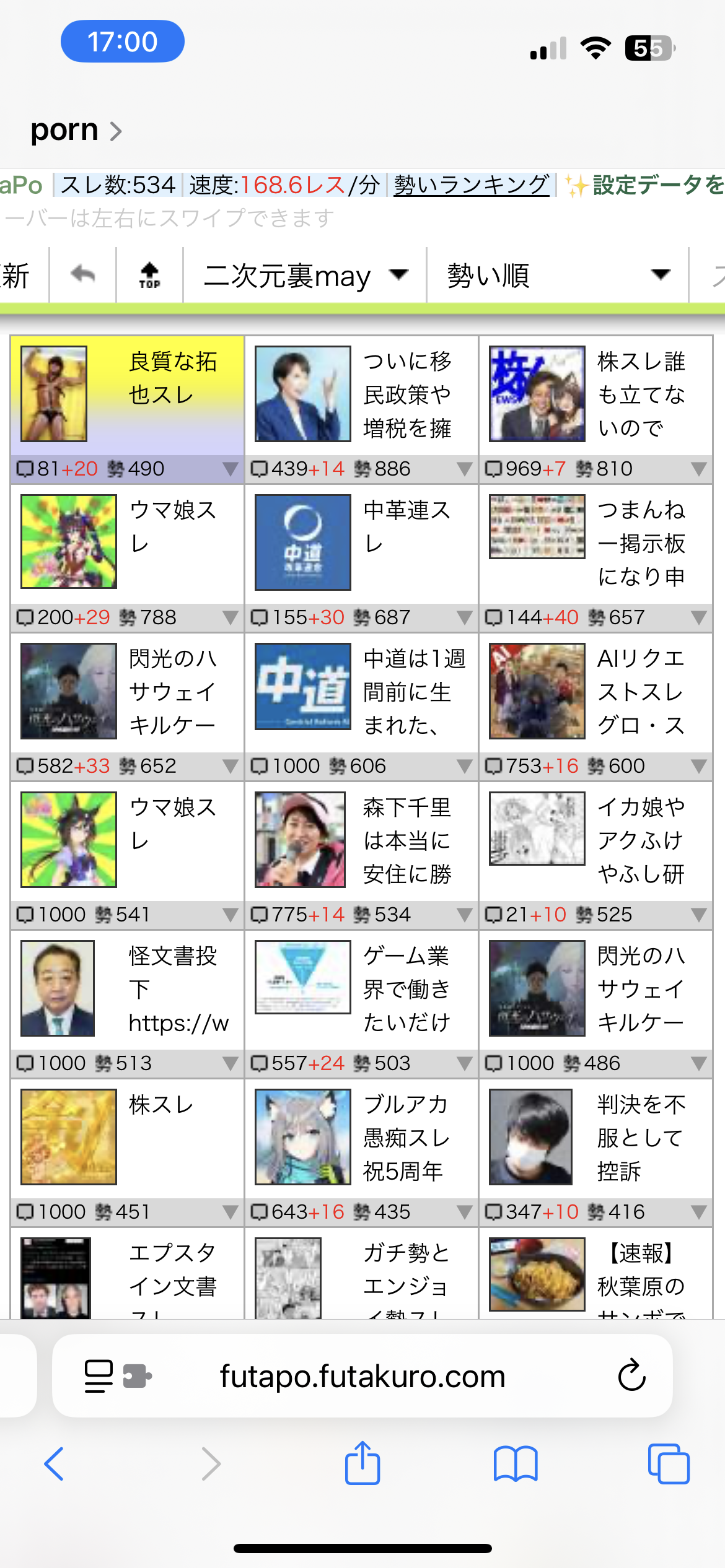Open the browser tabs overview
Image resolution: width=725 pixels, height=1568 pixels.
[x=668, y=1464]
